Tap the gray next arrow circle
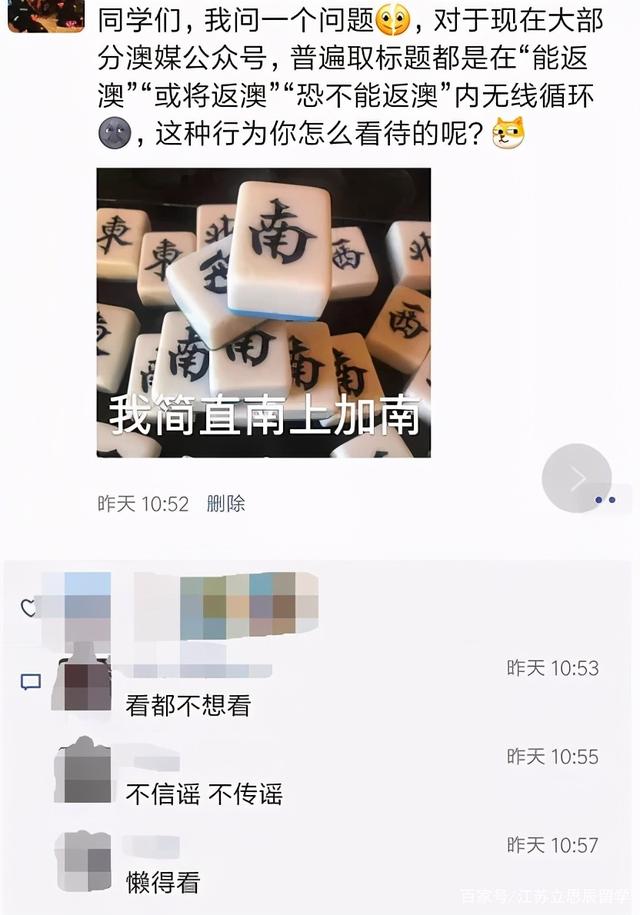The height and width of the screenshot is (915, 640). pyautogui.click(x=576, y=478)
